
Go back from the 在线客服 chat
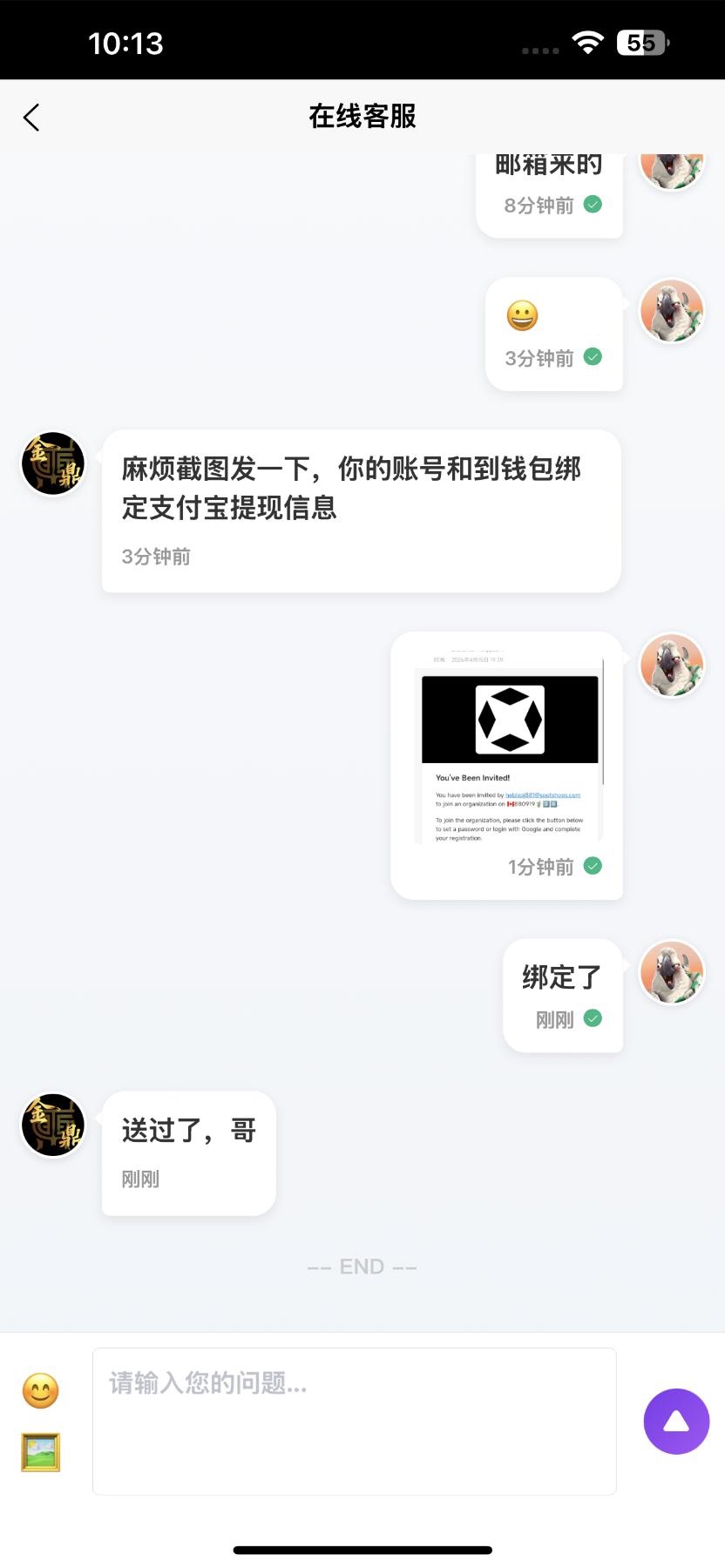(x=32, y=118)
